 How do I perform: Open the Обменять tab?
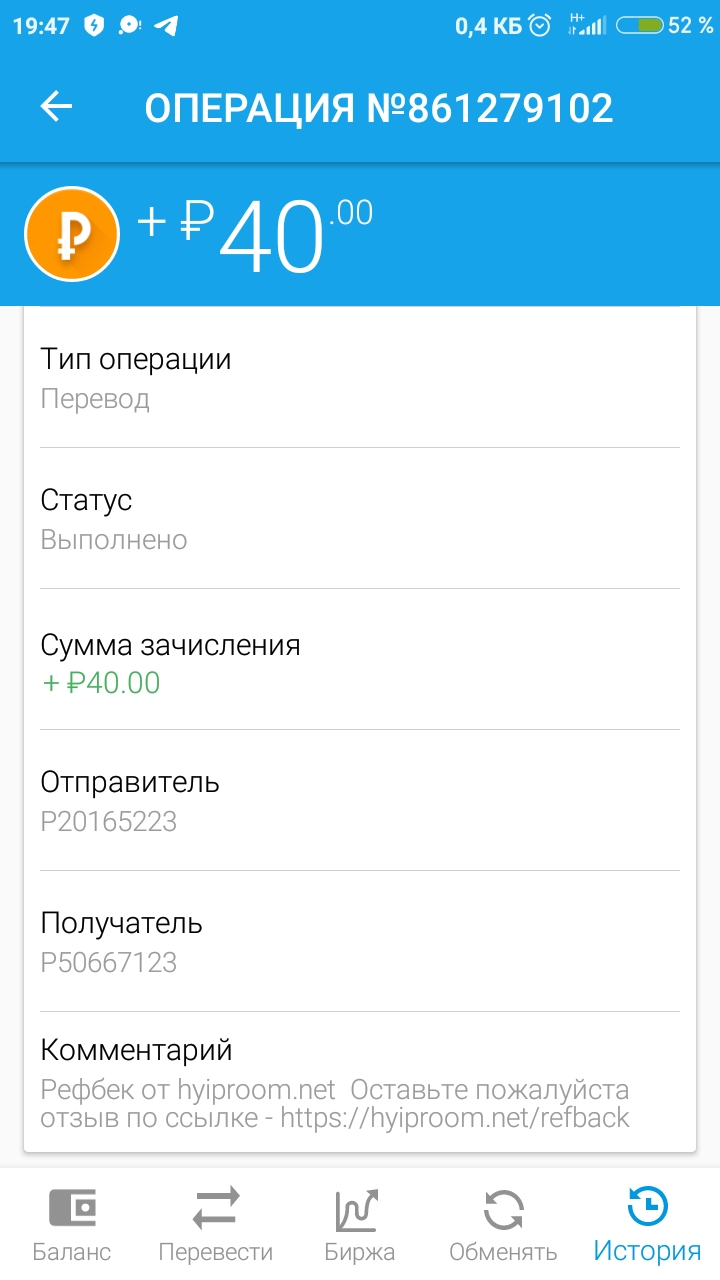pos(503,1224)
